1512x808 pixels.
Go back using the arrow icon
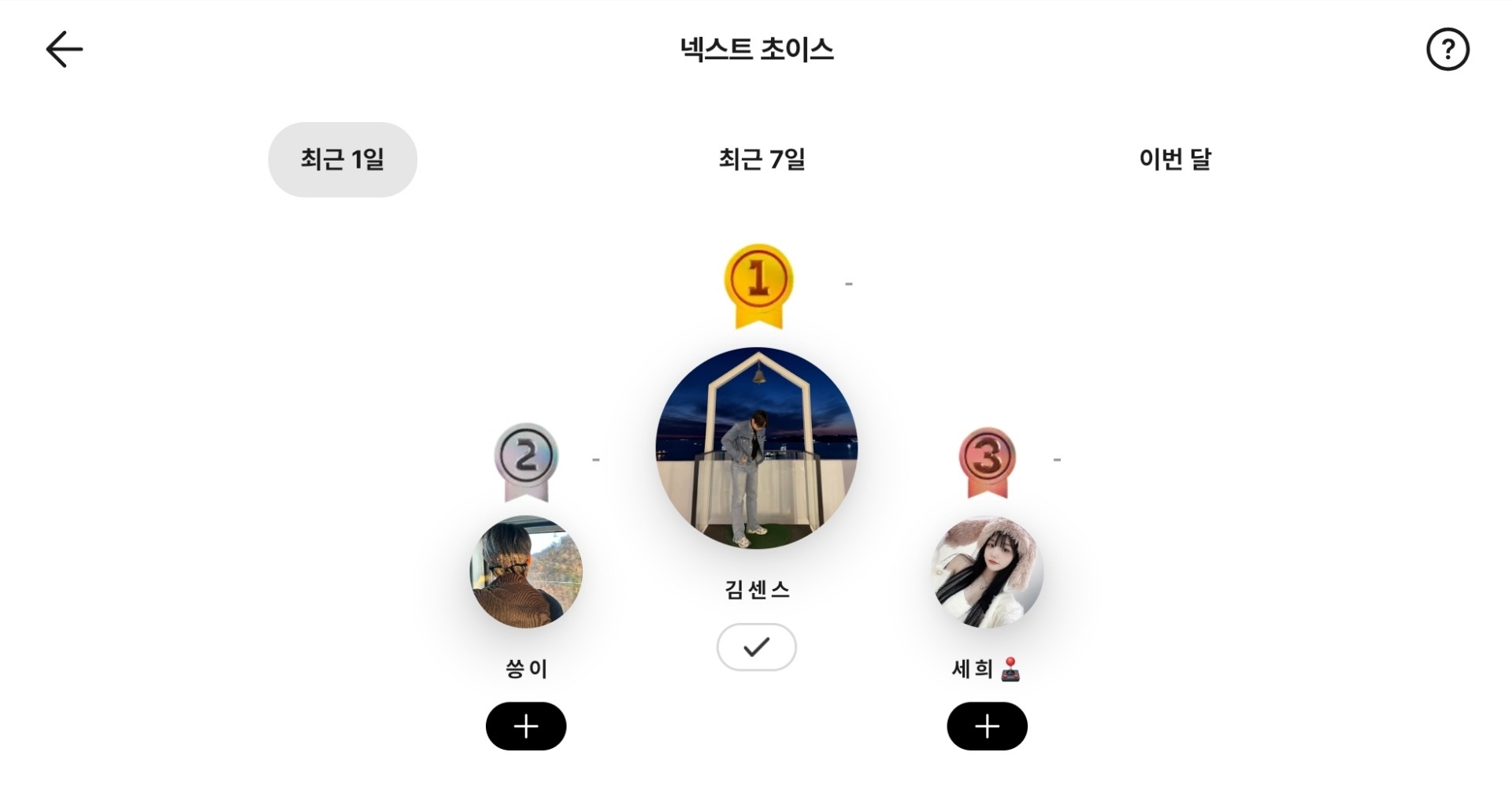coord(65,50)
